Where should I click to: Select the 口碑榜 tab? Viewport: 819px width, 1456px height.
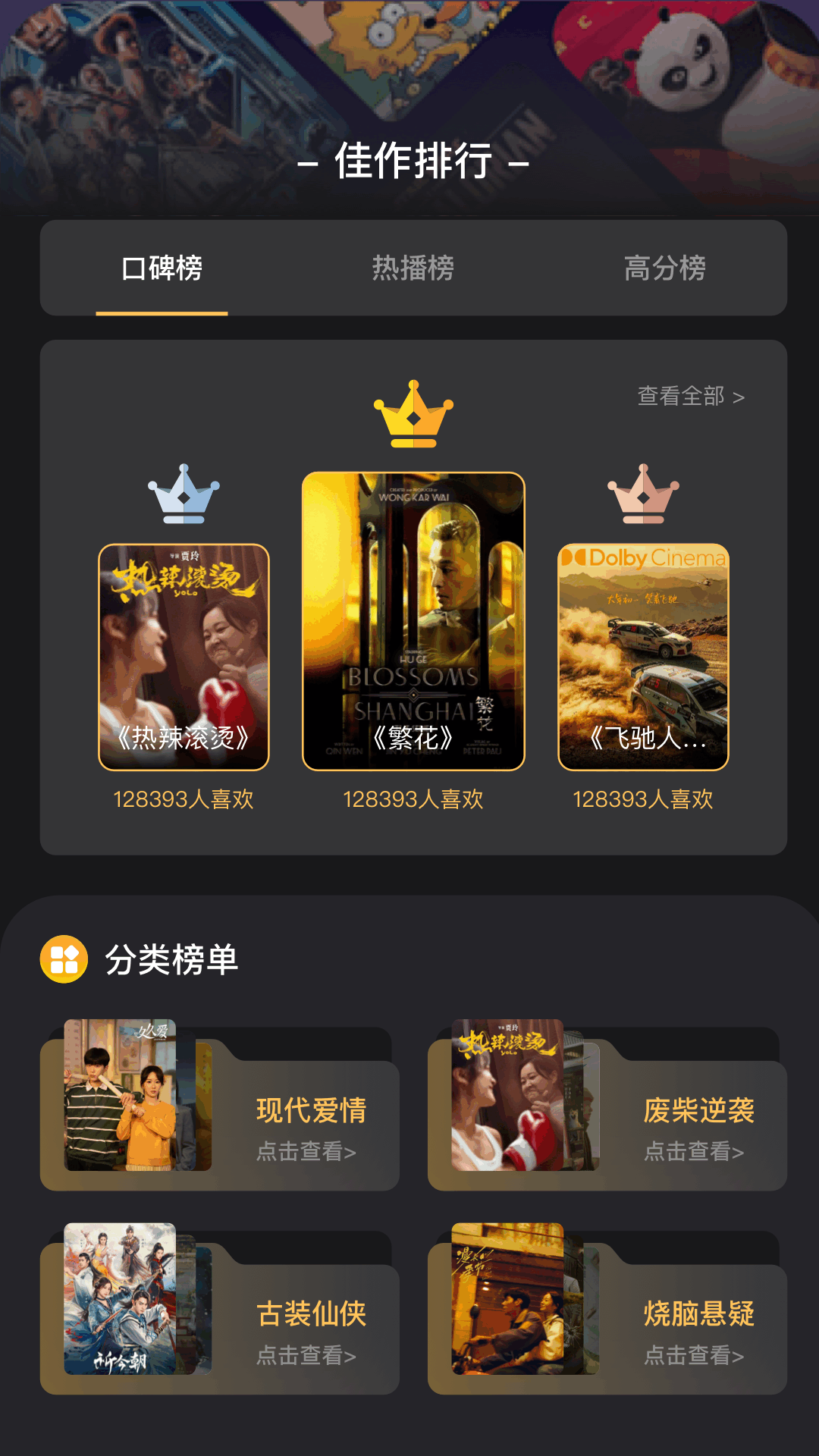click(162, 269)
